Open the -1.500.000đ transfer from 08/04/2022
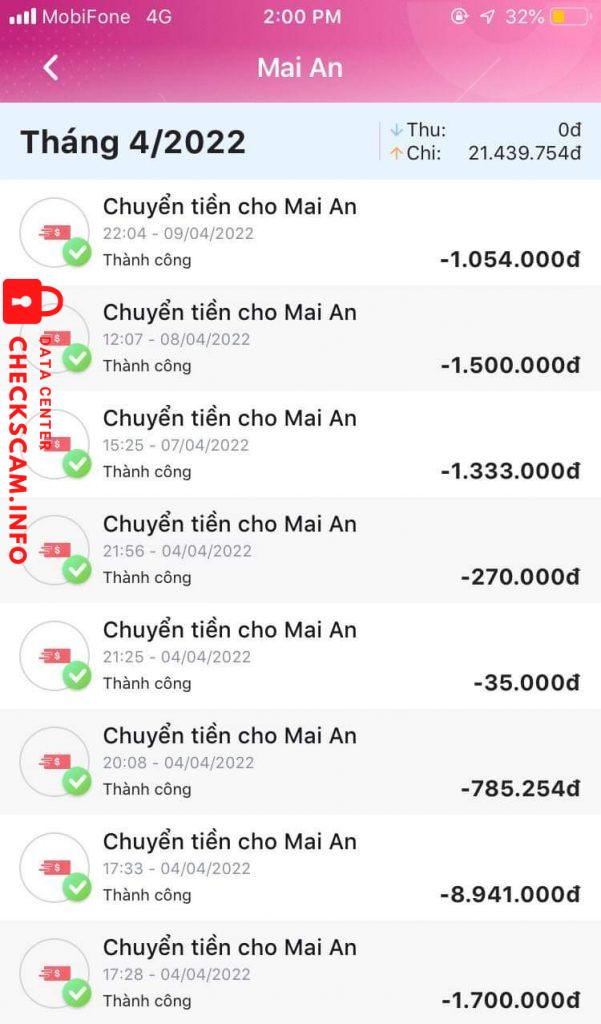 click(x=300, y=339)
